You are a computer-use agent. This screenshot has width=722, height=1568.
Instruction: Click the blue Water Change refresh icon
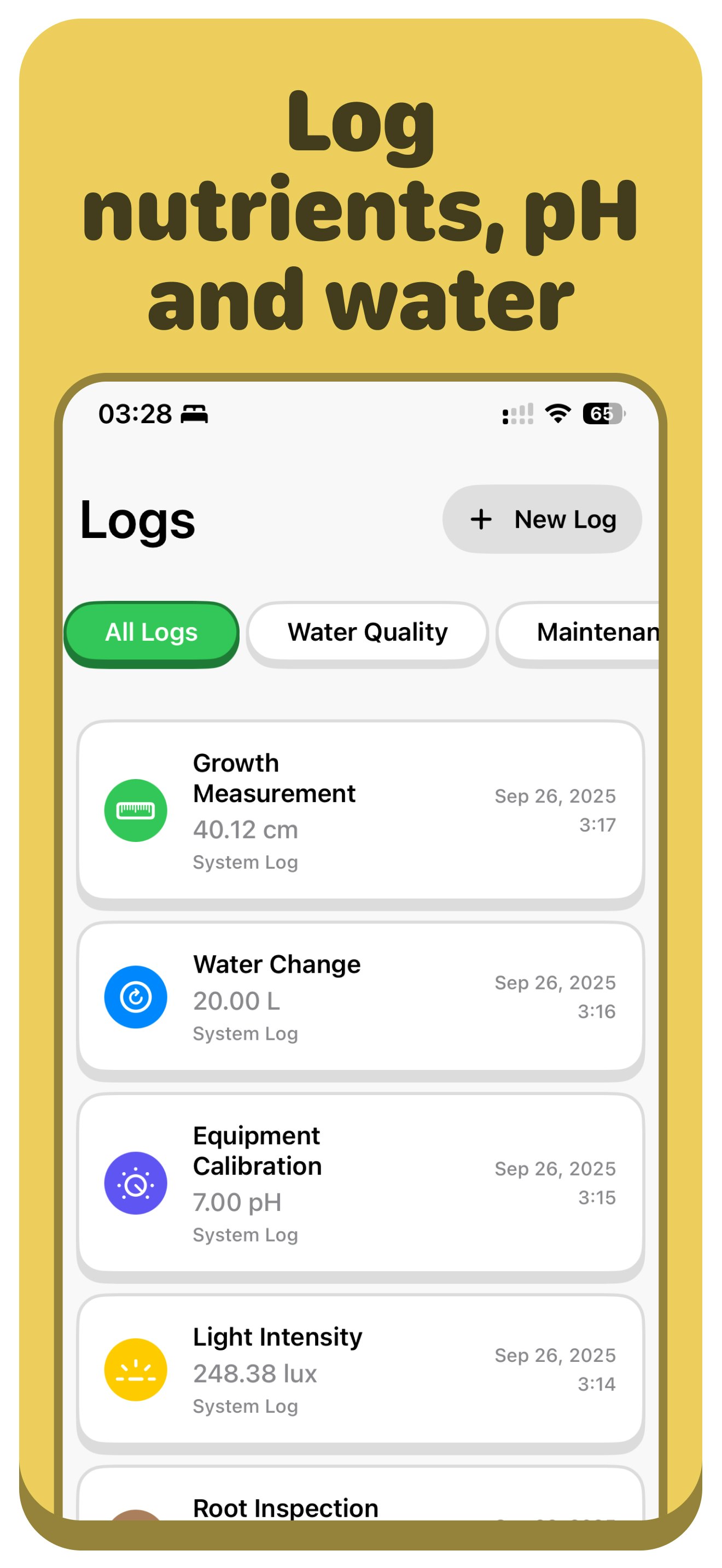click(x=136, y=997)
